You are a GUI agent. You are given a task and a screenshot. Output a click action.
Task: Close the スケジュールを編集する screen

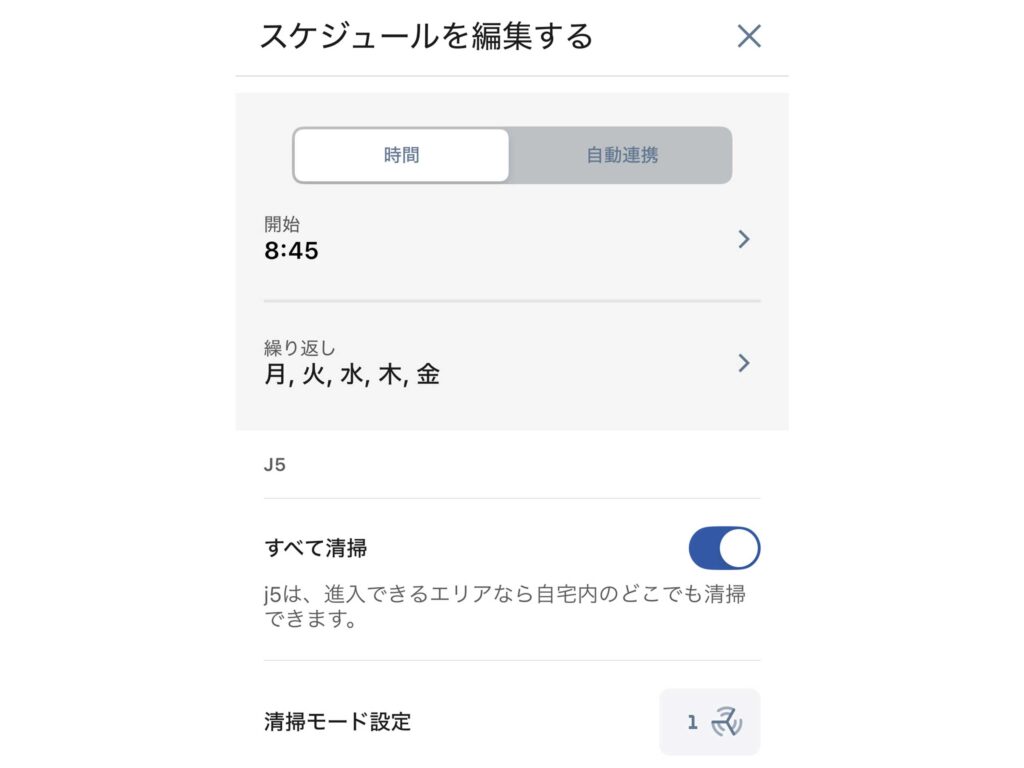tap(749, 37)
